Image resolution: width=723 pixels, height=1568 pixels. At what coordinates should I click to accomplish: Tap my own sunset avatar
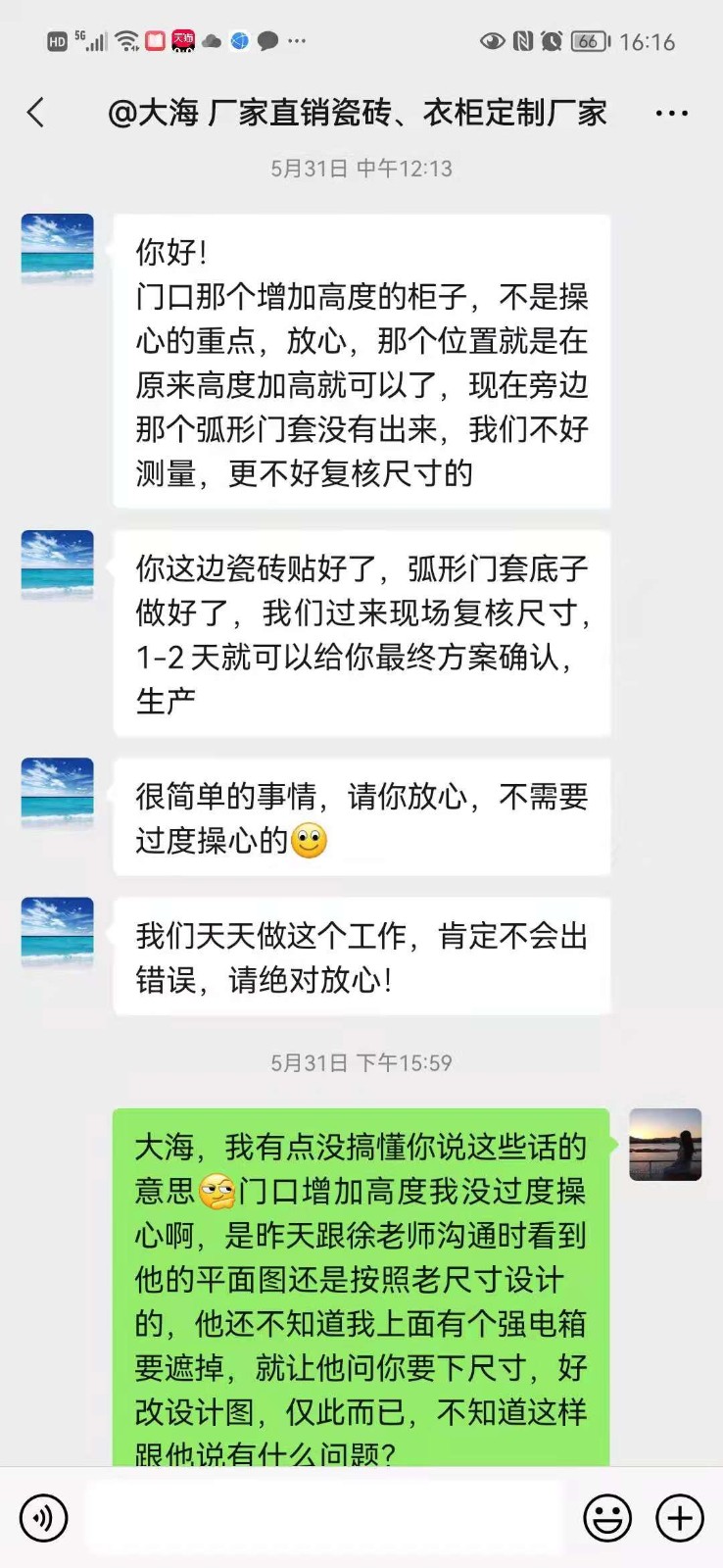click(665, 1145)
